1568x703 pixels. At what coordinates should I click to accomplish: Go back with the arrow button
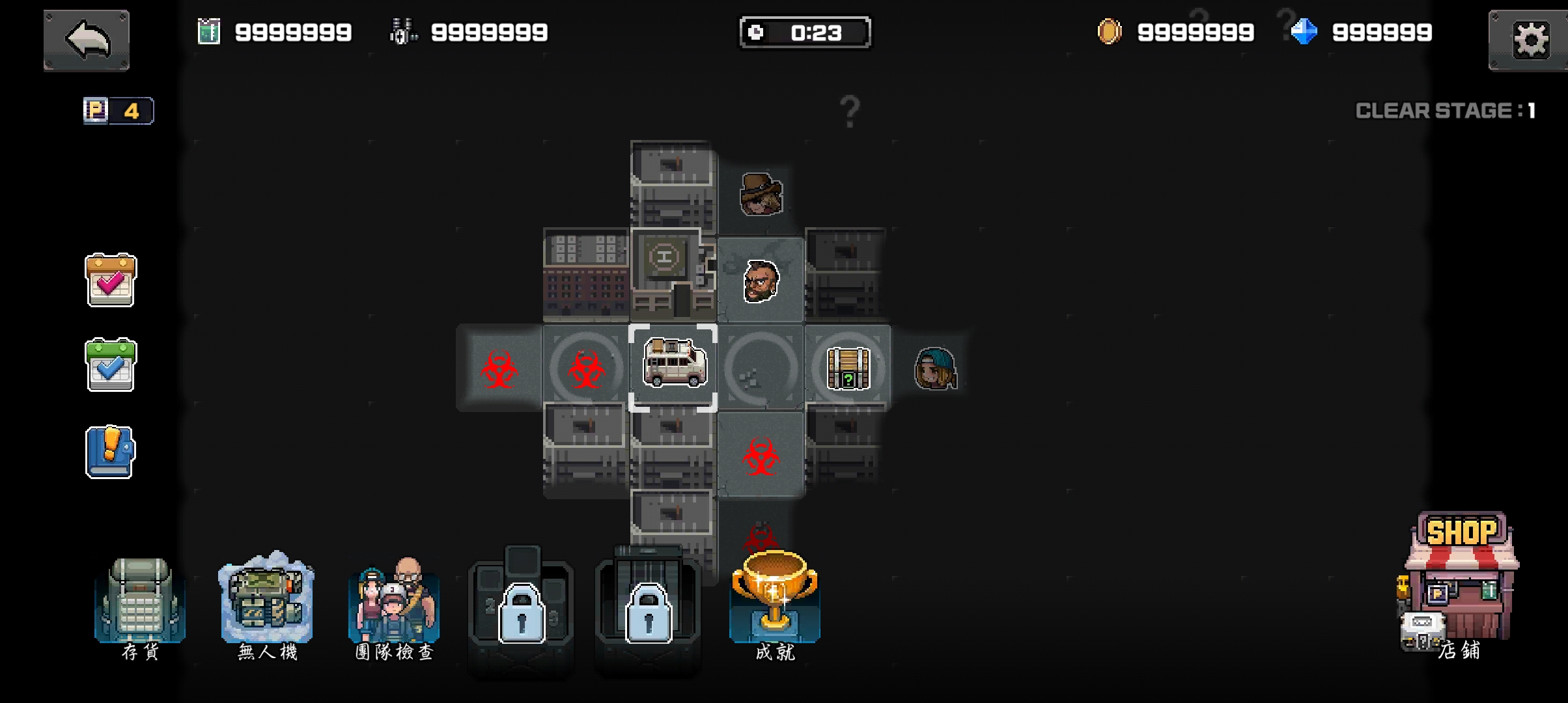click(87, 40)
